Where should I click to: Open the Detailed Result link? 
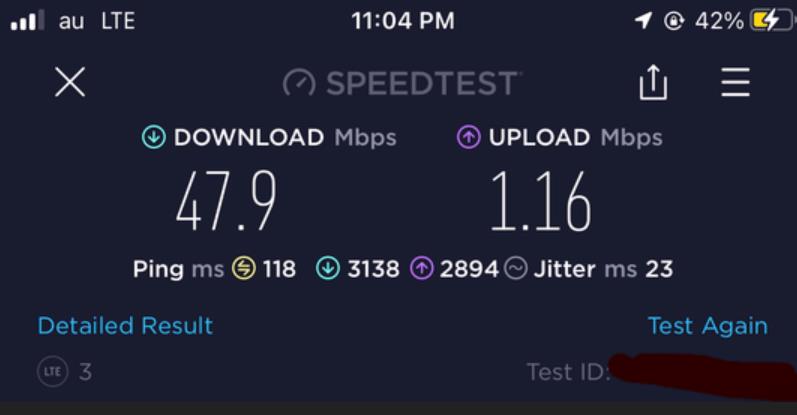[125, 326]
